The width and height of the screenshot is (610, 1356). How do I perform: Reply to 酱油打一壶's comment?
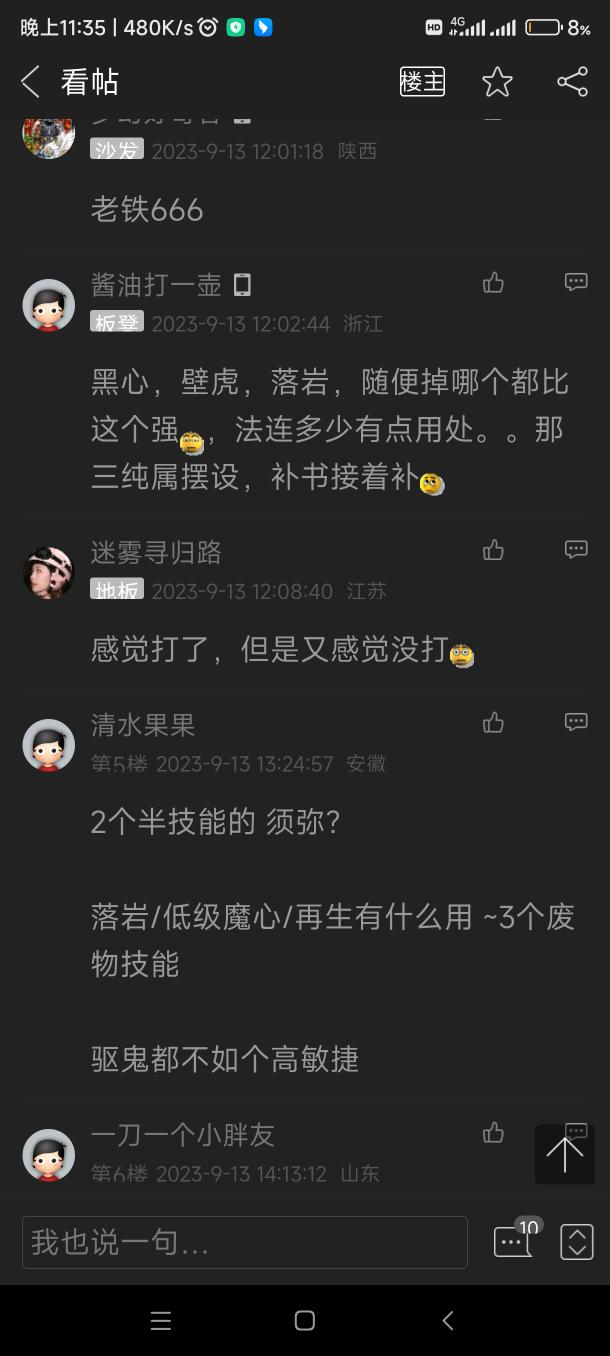[x=576, y=282]
